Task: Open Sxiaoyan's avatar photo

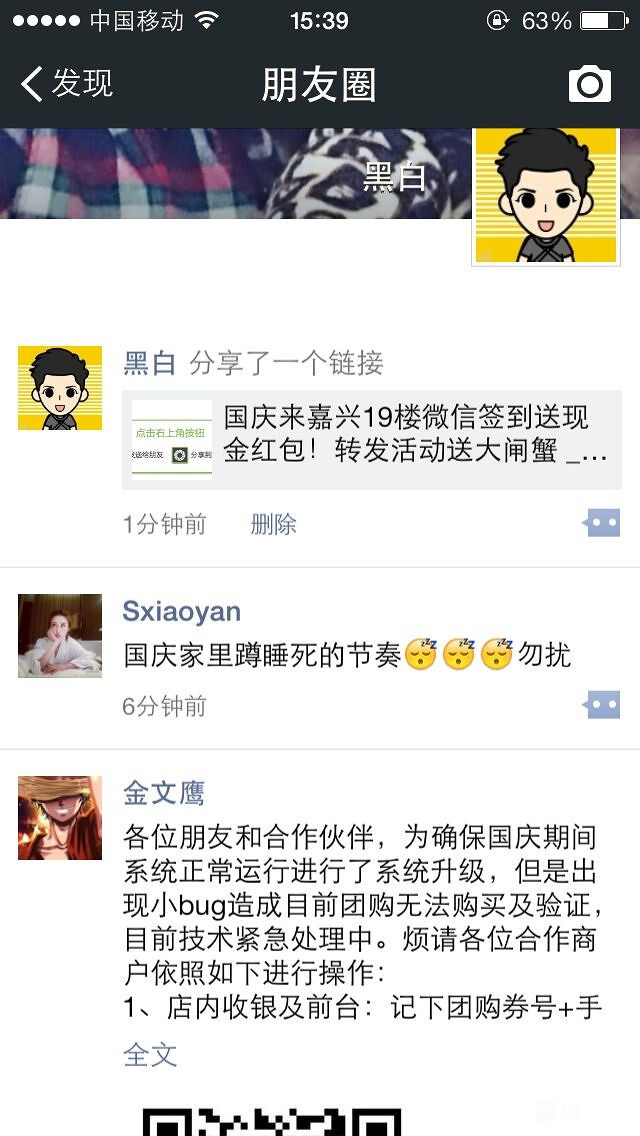Action: point(60,635)
